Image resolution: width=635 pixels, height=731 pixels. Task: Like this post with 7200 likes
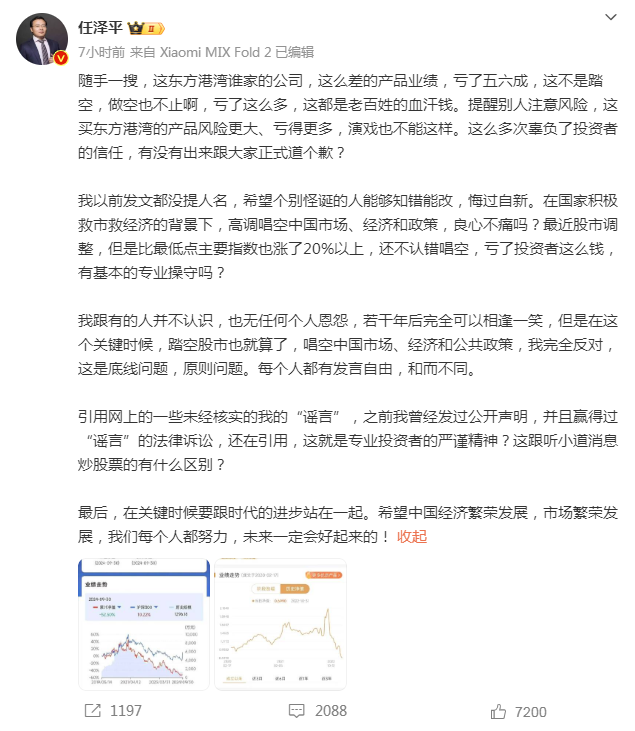(x=517, y=711)
